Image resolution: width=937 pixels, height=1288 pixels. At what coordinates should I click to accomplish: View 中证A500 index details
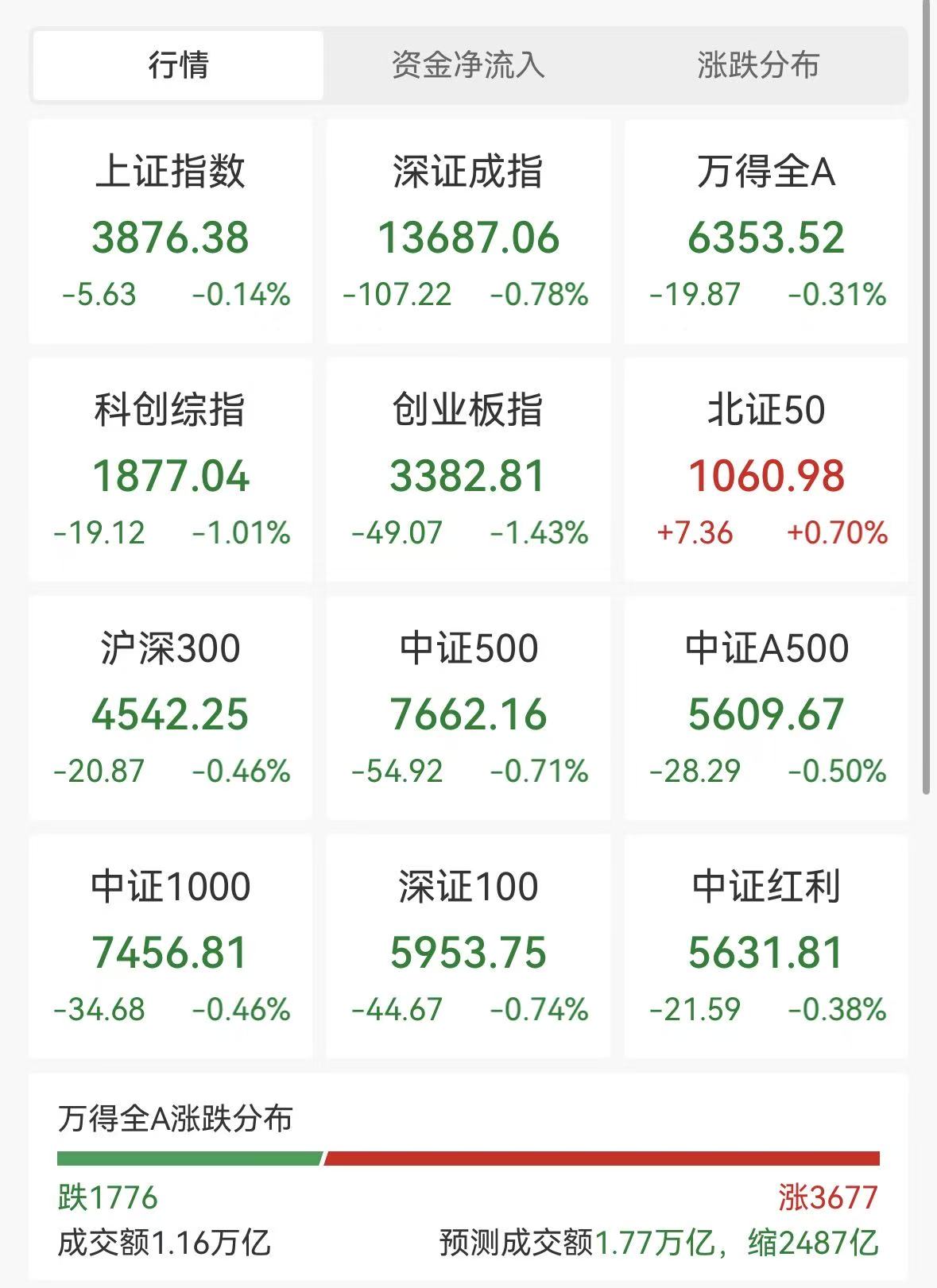coord(766,708)
